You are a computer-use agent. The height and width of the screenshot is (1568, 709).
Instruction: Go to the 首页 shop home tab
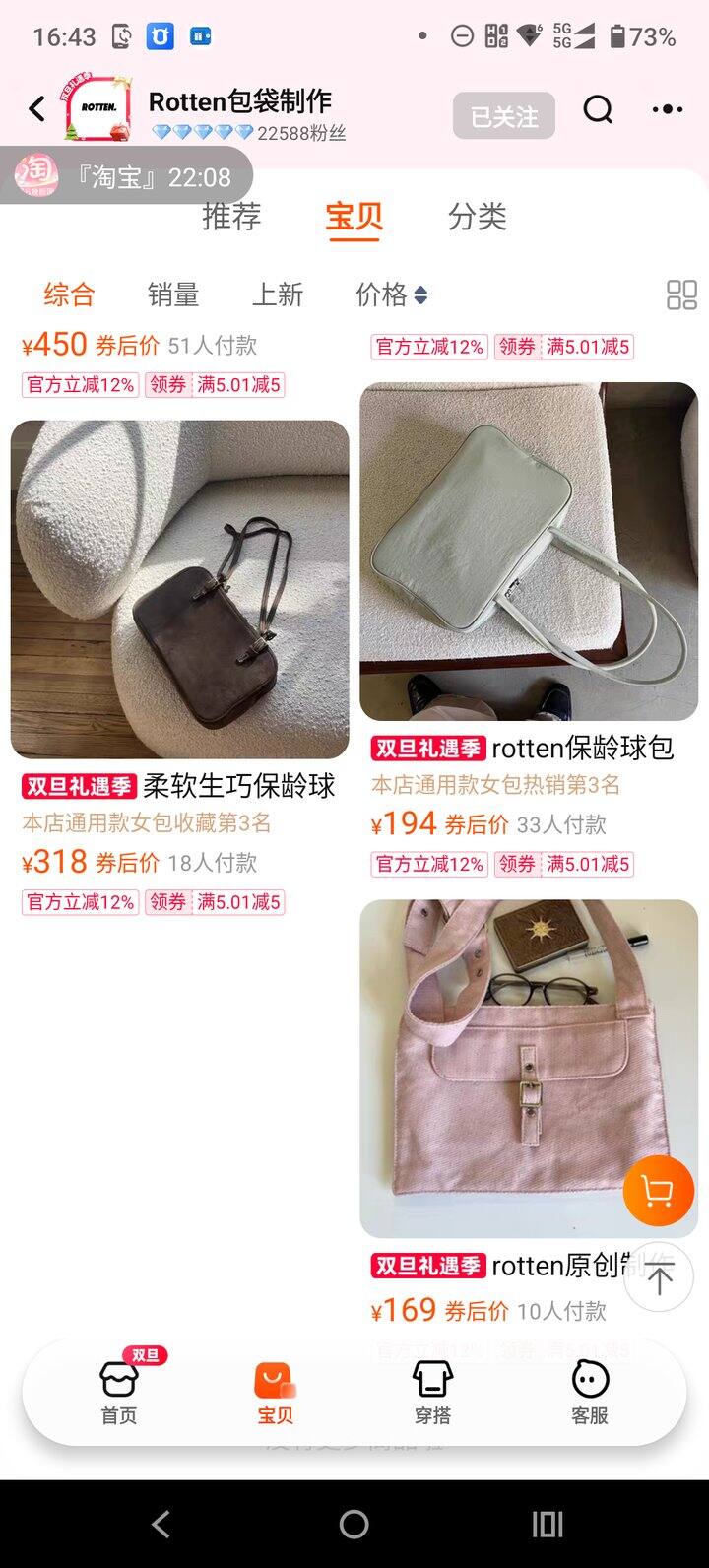[x=119, y=1392]
